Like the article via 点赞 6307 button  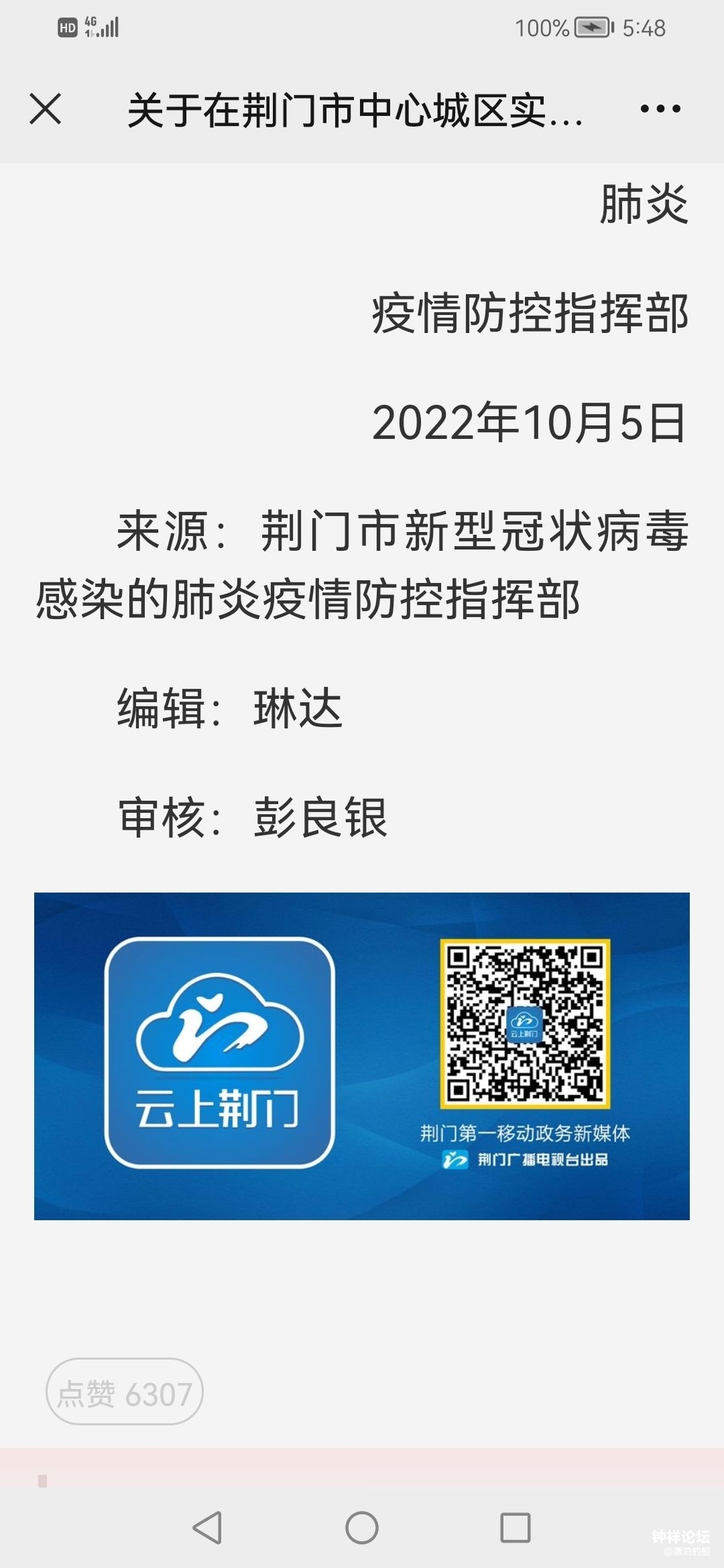(125, 1391)
